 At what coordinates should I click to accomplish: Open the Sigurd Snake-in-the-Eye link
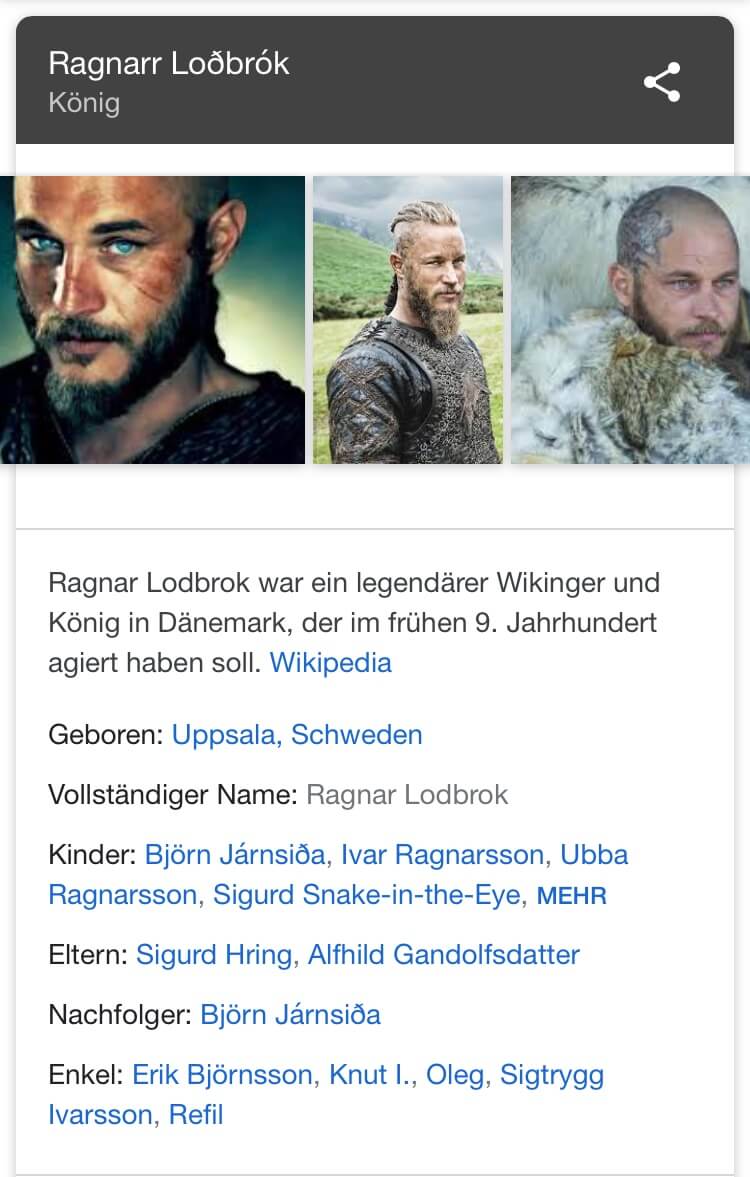(x=367, y=895)
